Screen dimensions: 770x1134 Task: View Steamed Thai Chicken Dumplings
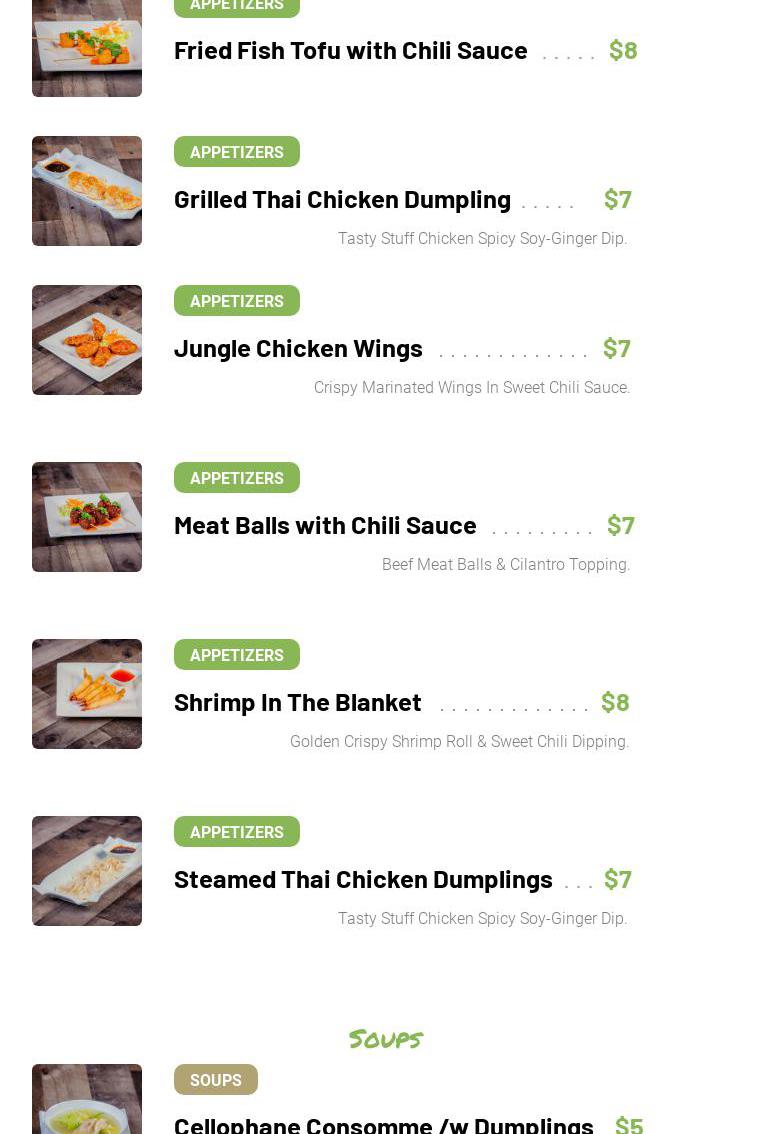(x=363, y=879)
